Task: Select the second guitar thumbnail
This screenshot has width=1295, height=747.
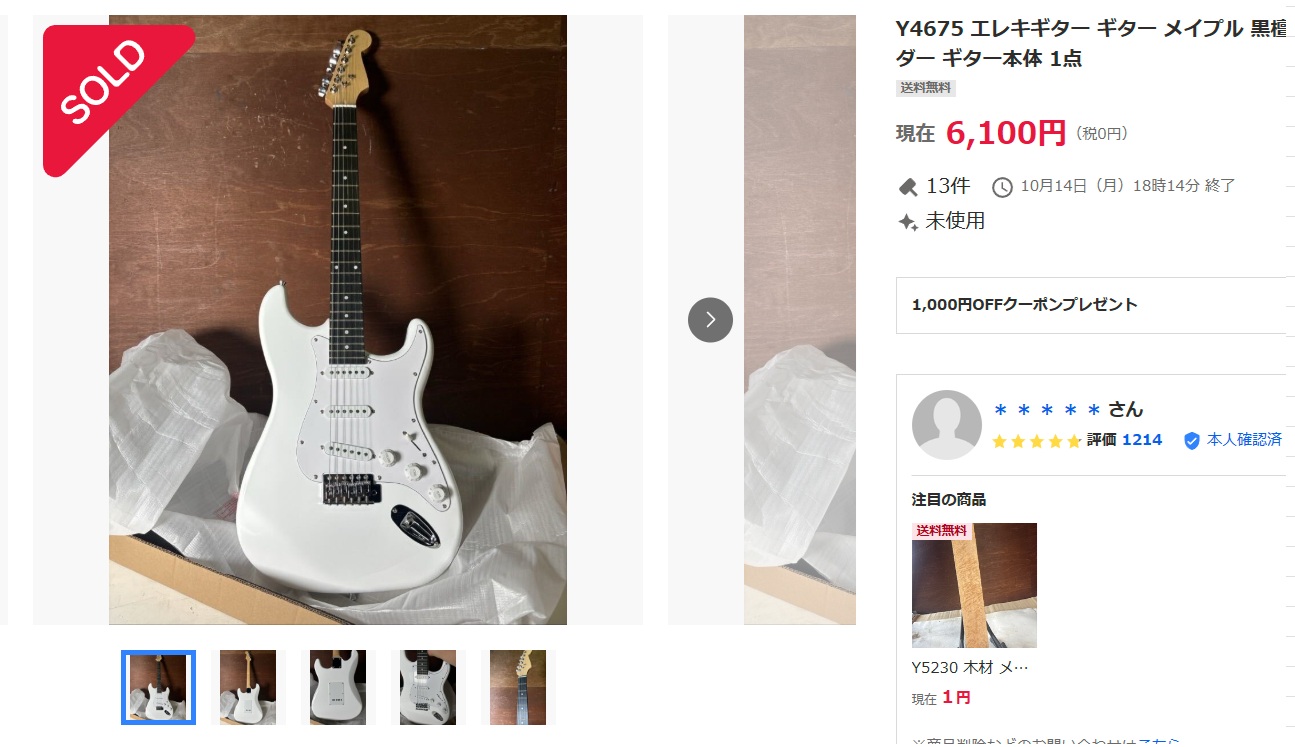Action: coord(248,687)
